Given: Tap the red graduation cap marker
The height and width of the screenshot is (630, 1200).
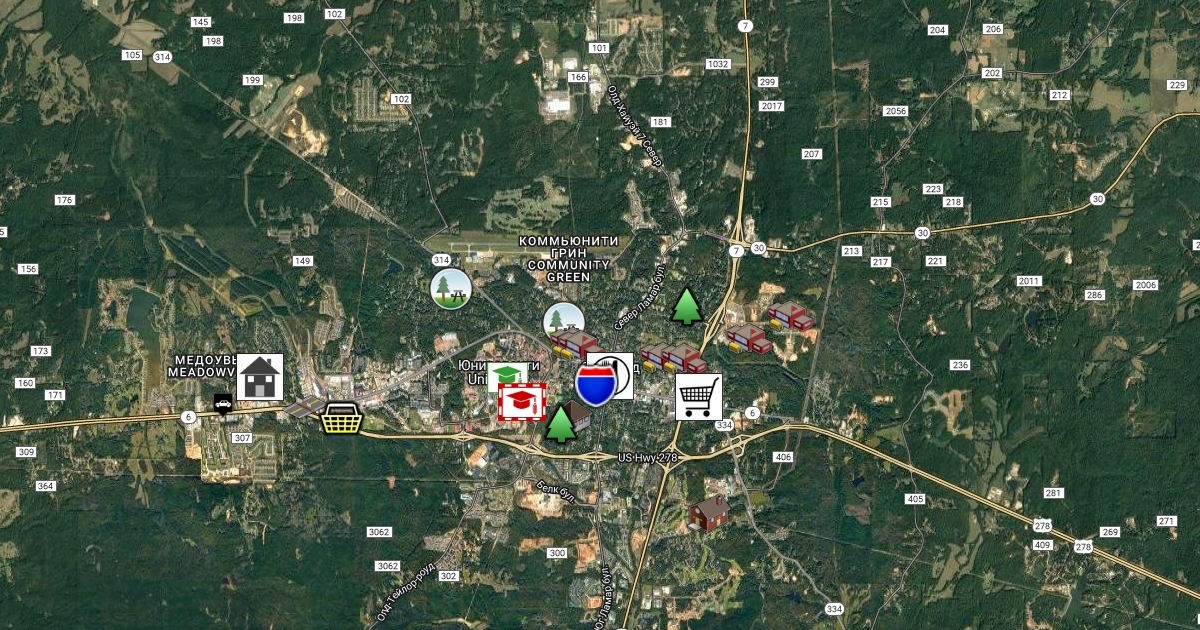Looking at the screenshot, I should pyautogui.click(x=520, y=403).
